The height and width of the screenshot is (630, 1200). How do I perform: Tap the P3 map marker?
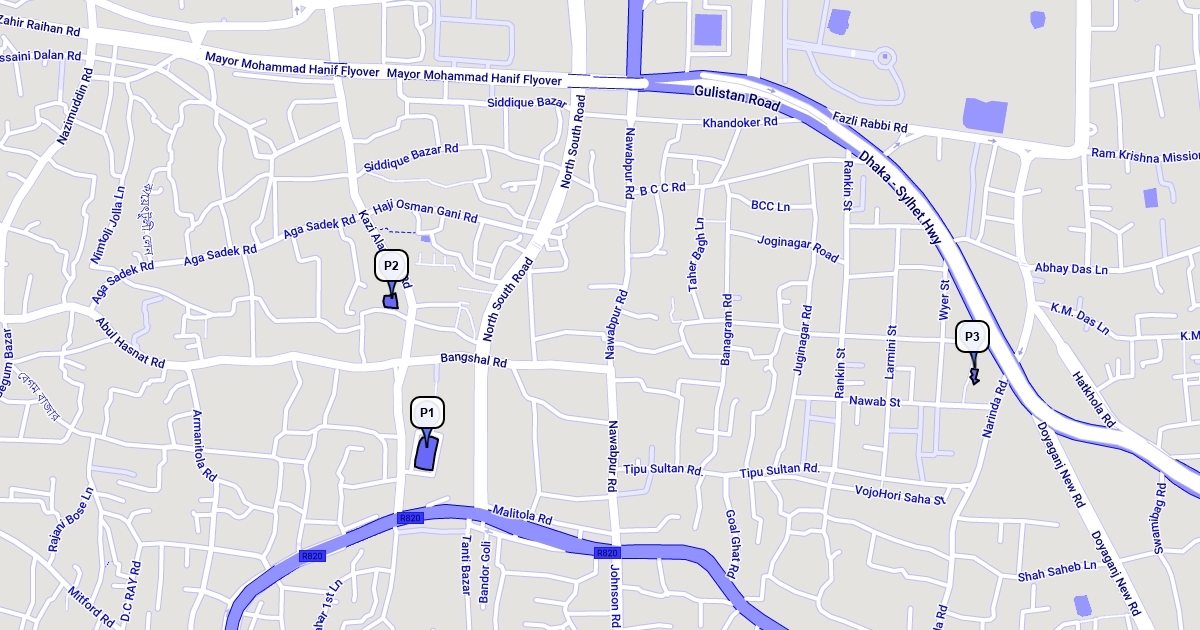click(x=972, y=337)
